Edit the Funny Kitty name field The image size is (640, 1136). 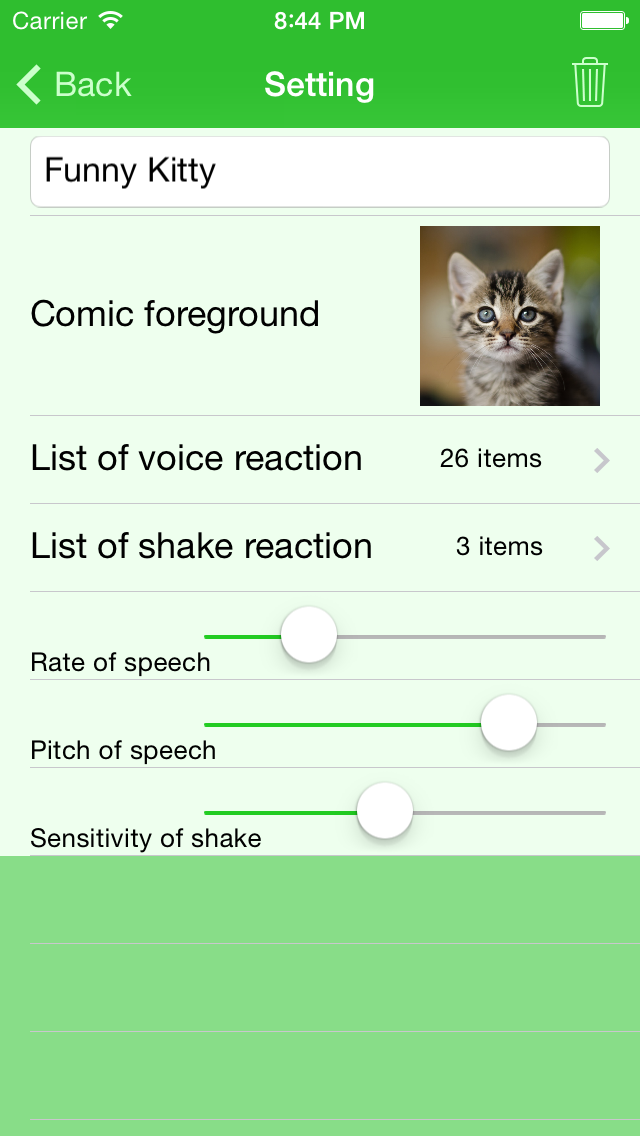[x=320, y=172]
